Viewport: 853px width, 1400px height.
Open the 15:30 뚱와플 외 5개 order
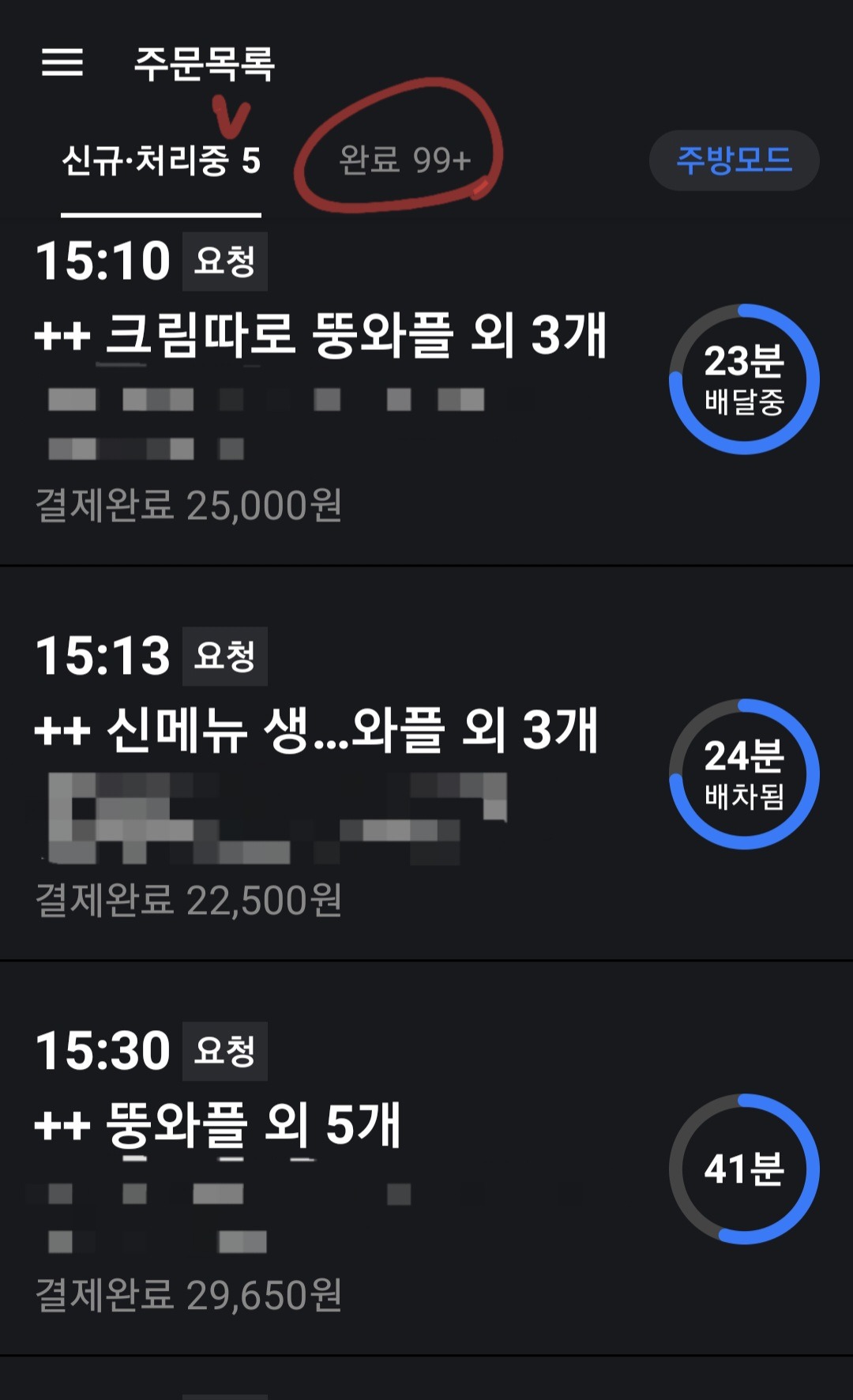pyautogui.click(x=217, y=1125)
